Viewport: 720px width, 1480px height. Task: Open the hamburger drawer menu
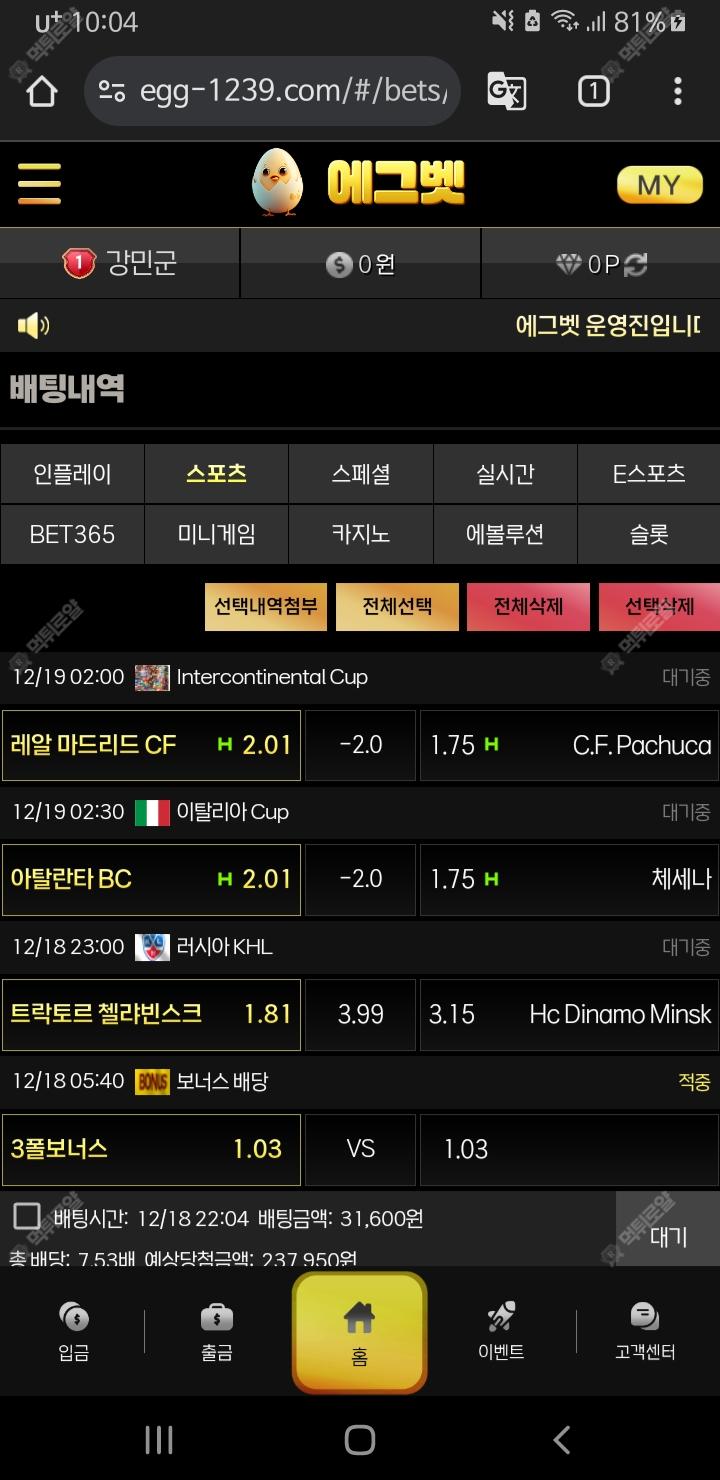[39, 184]
